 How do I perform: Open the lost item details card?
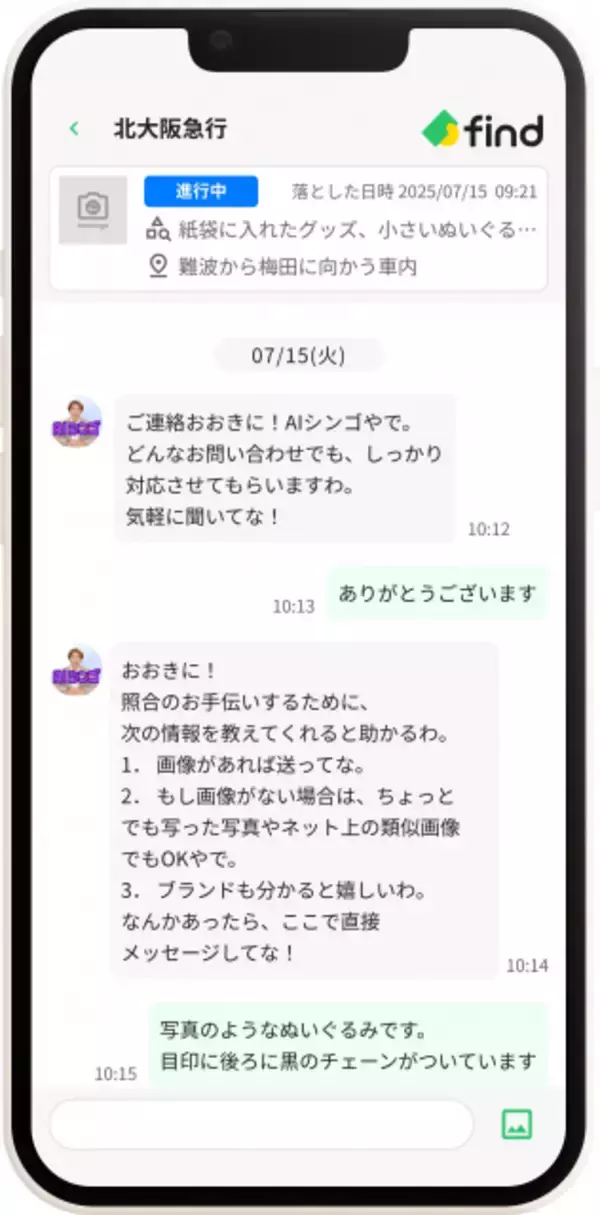(x=298, y=229)
